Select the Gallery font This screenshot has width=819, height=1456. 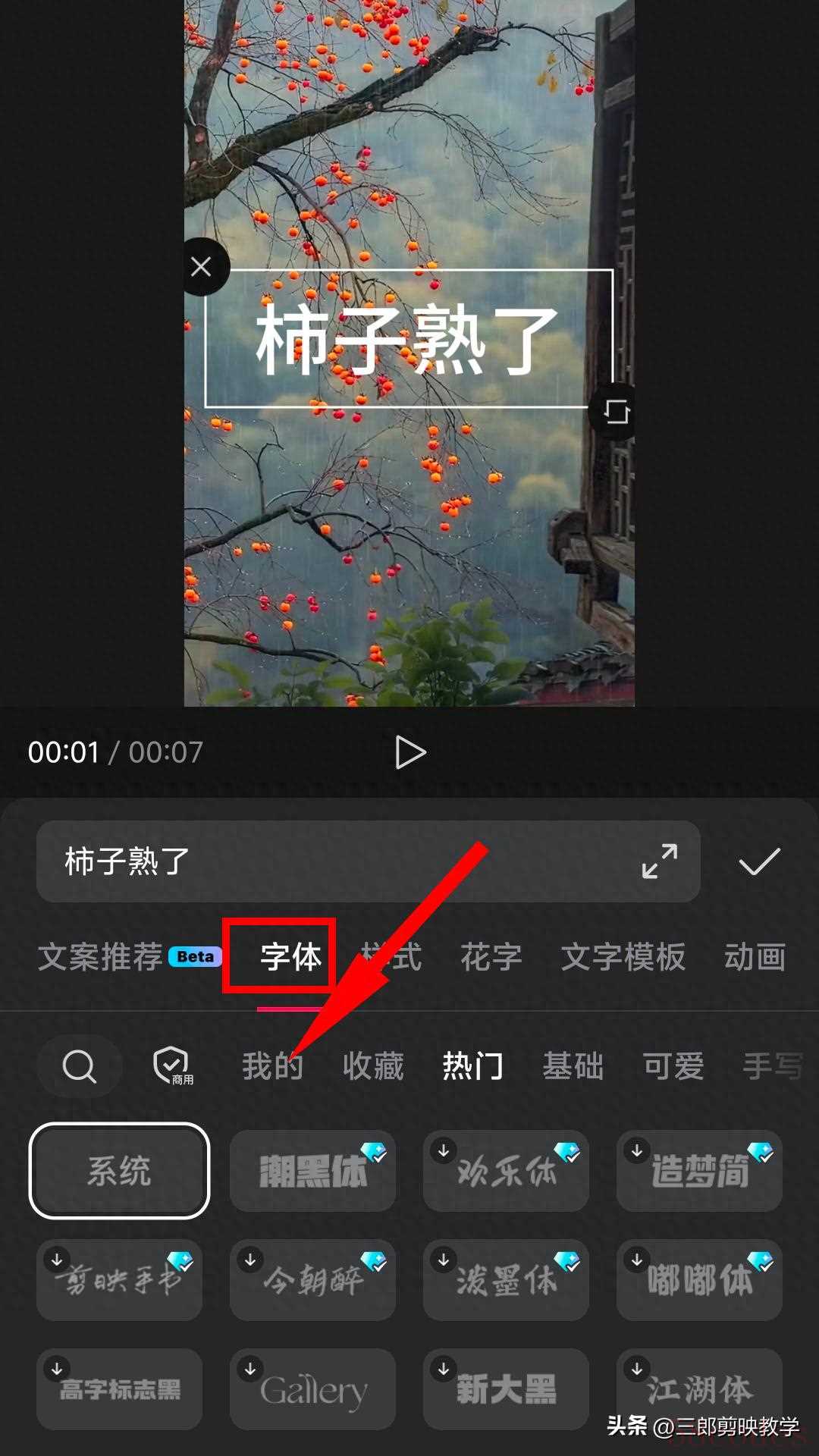tap(312, 1389)
